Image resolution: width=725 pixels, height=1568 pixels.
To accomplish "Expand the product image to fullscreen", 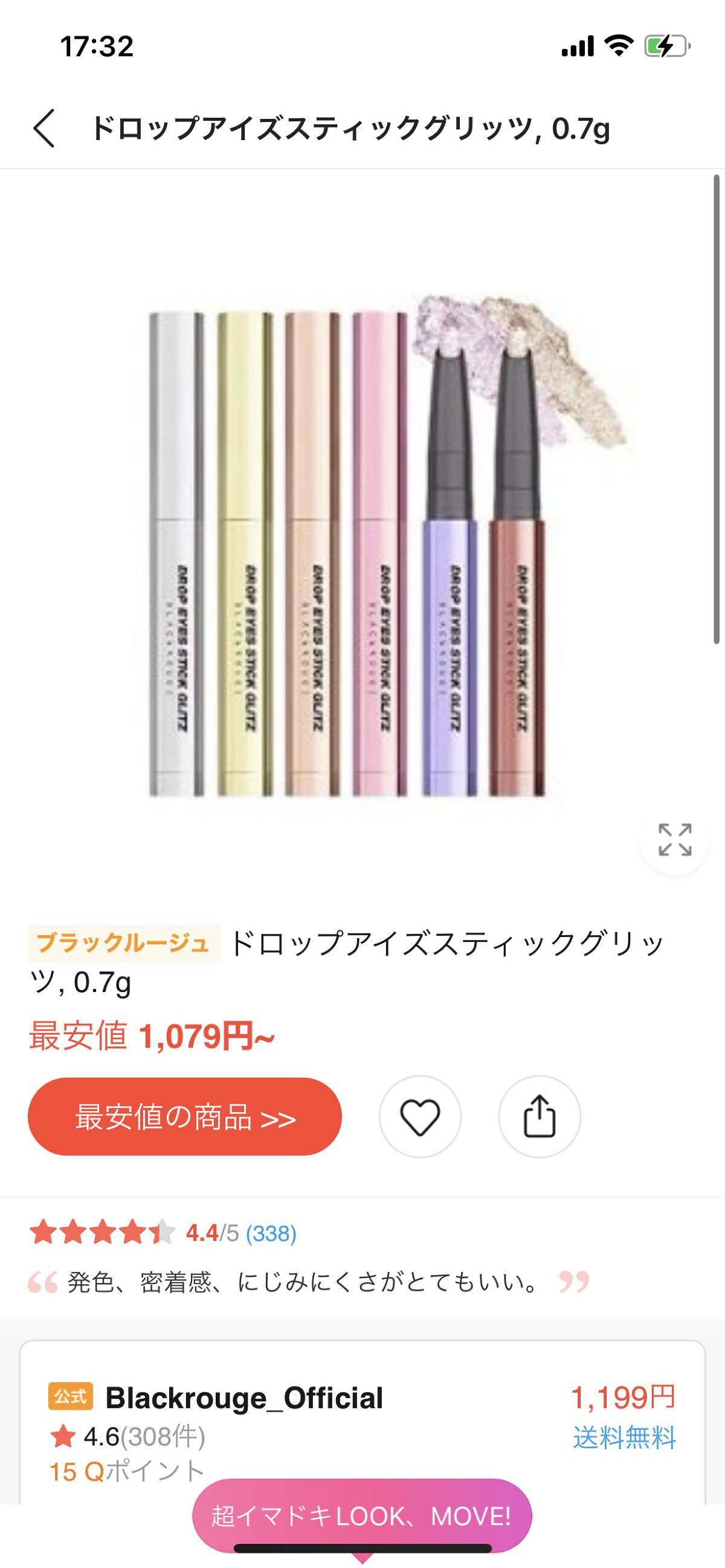I will click(674, 840).
